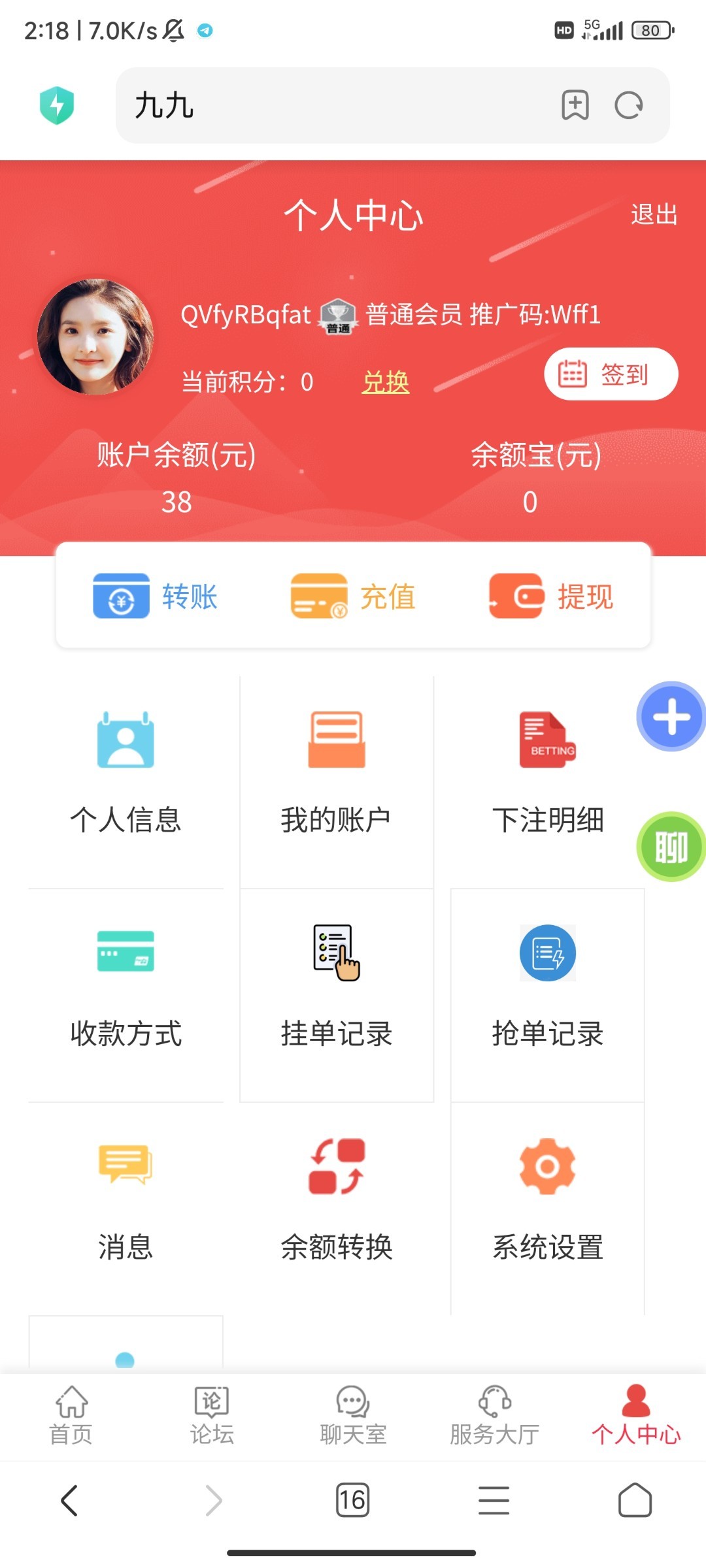Switch to the 聊天室 chat room tab

tap(353, 1415)
